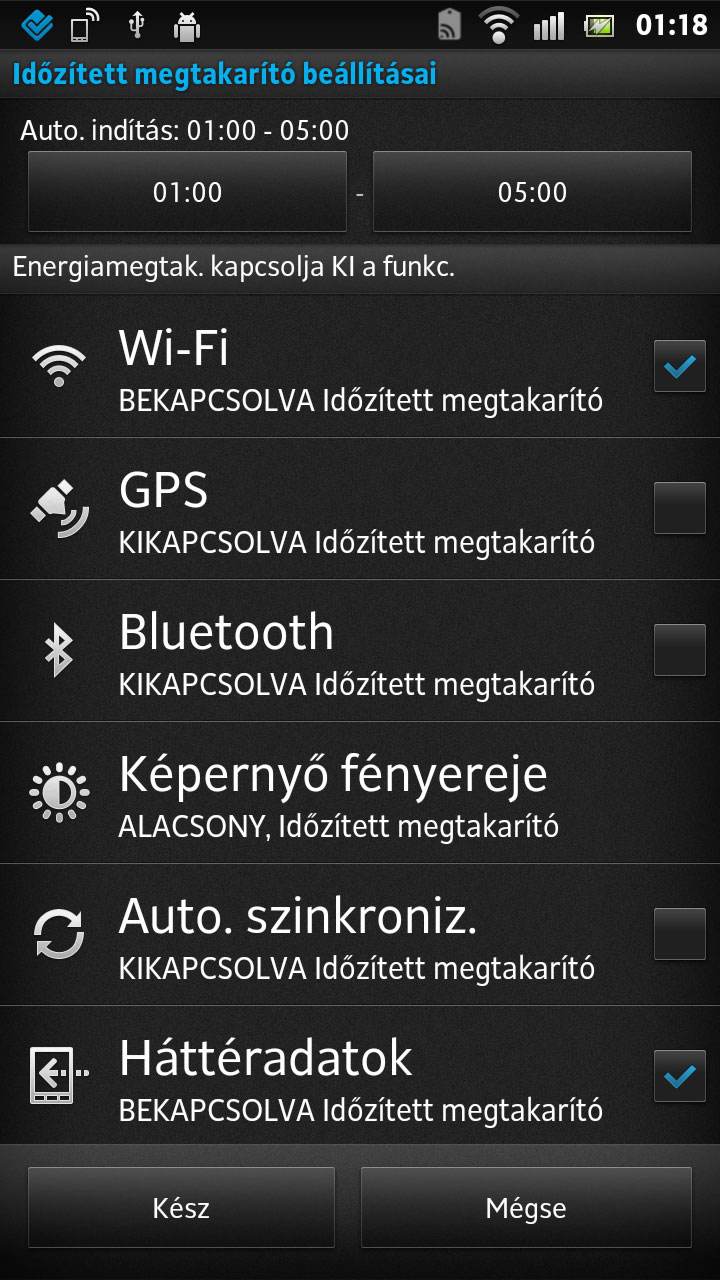Uncheck the Wi-Fi checkbox
The image size is (720, 1280).
tap(680, 367)
